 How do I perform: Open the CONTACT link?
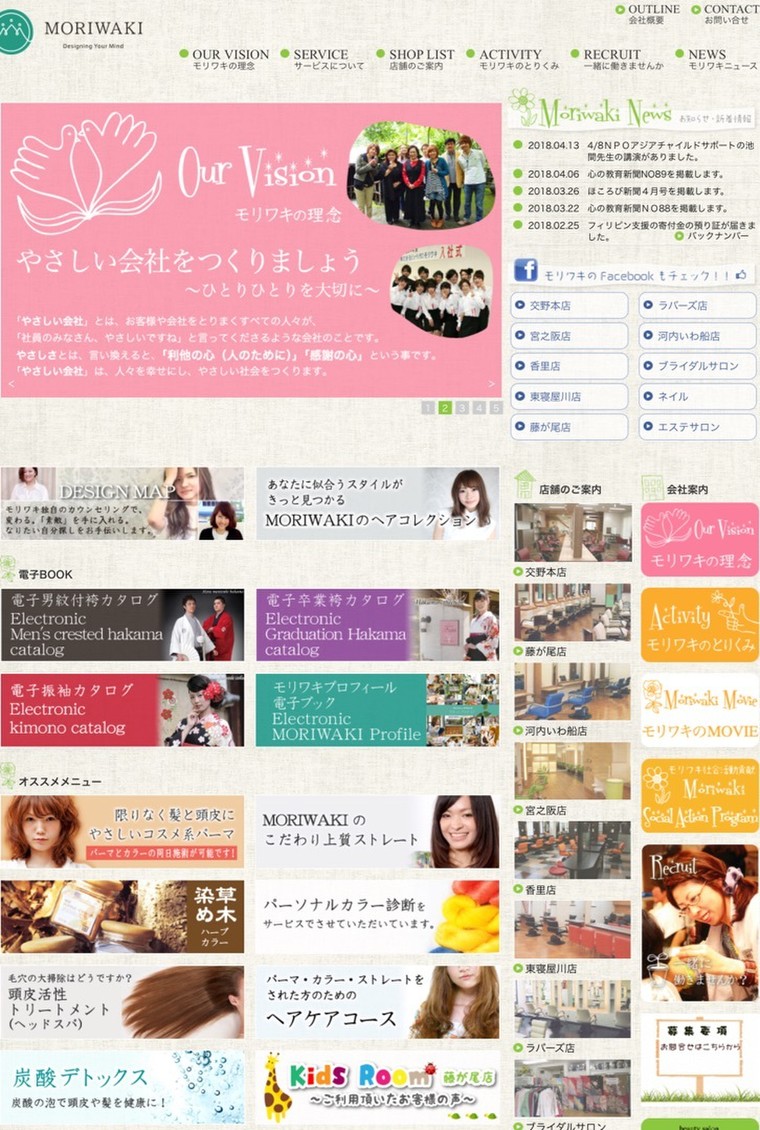[731, 10]
